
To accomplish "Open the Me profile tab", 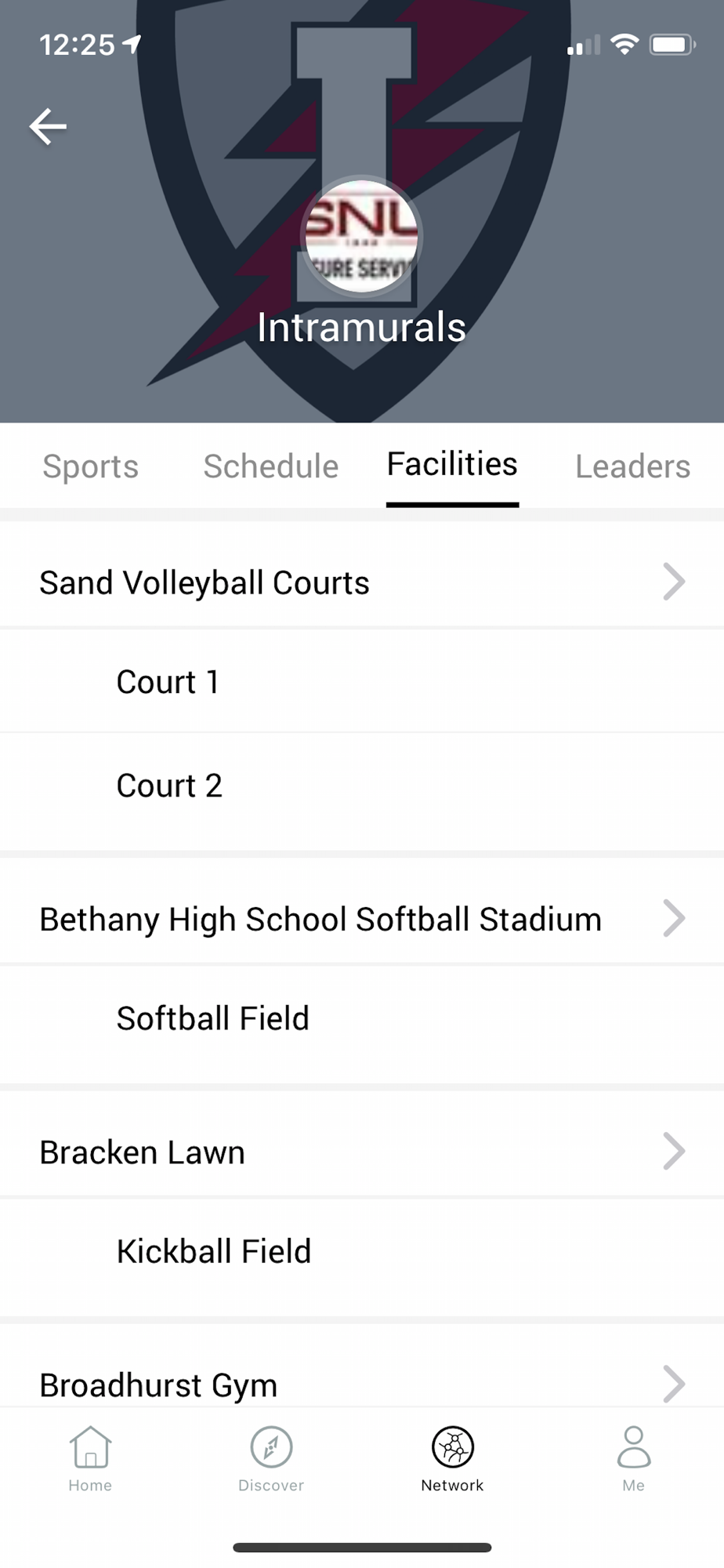I will [x=633, y=1458].
